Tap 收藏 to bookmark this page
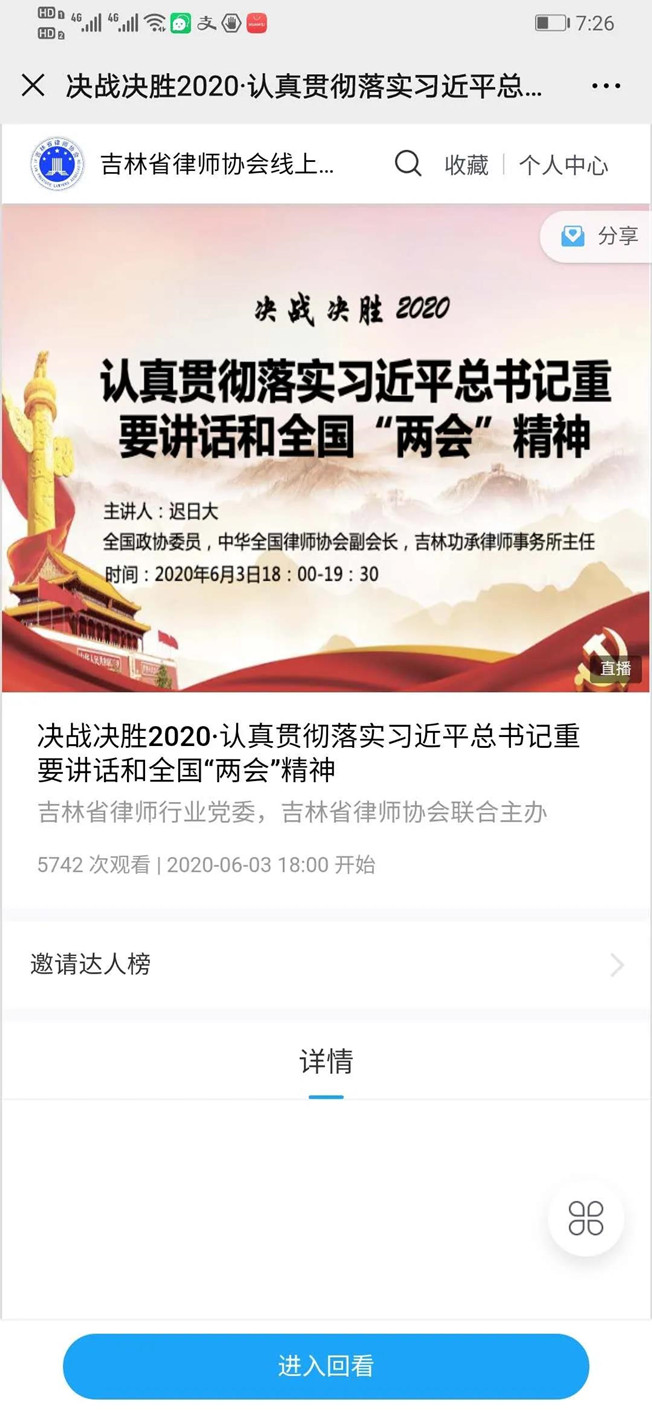Image resolution: width=652 pixels, height=1412 pixels. pyautogui.click(x=466, y=165)
